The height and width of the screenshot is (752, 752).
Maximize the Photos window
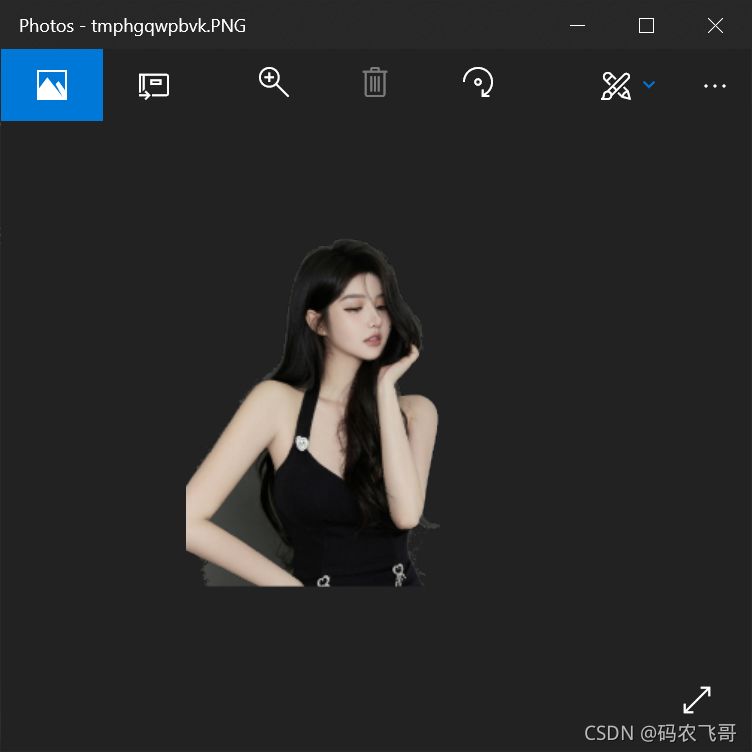(x=646, y=25)
